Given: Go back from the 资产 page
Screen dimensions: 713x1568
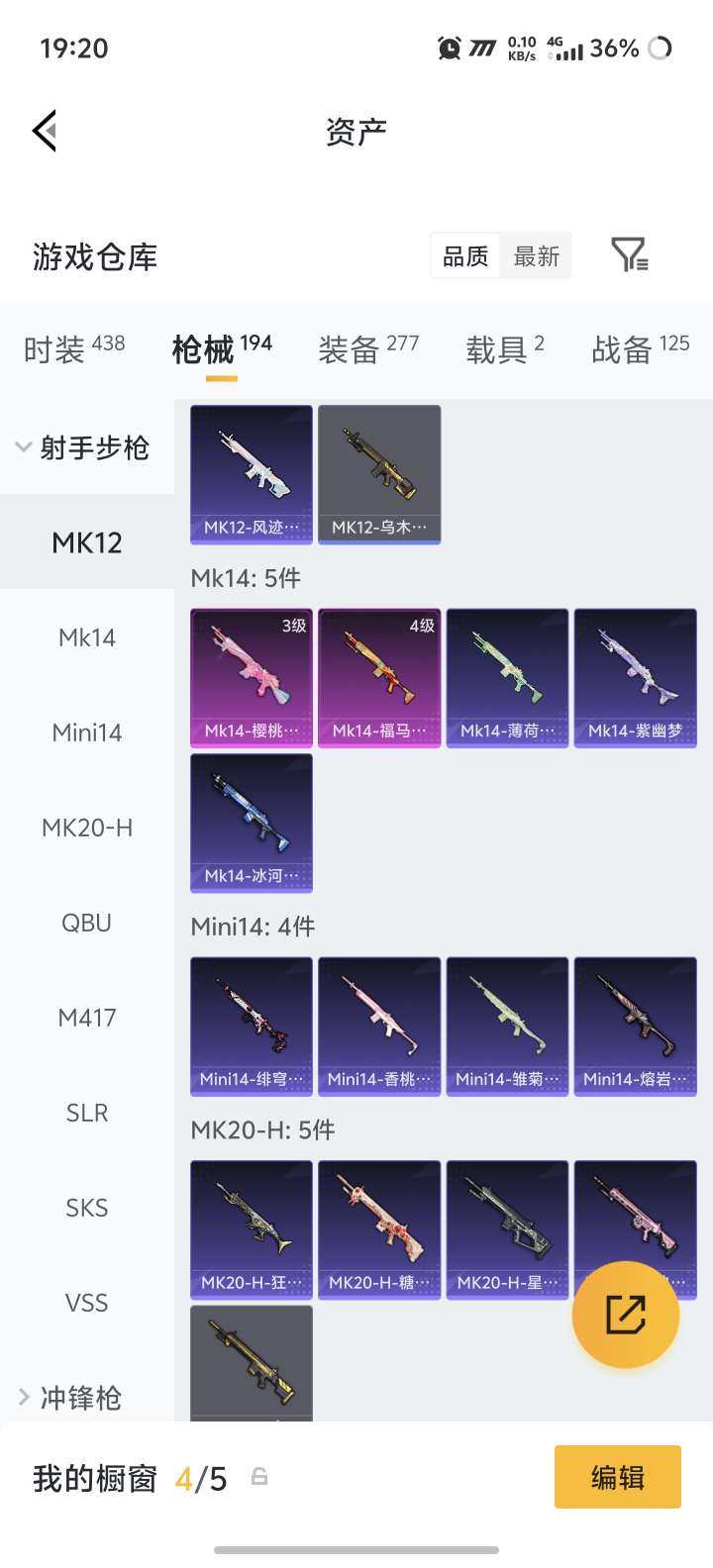Looking at the screenshot, I should point(46,131).
